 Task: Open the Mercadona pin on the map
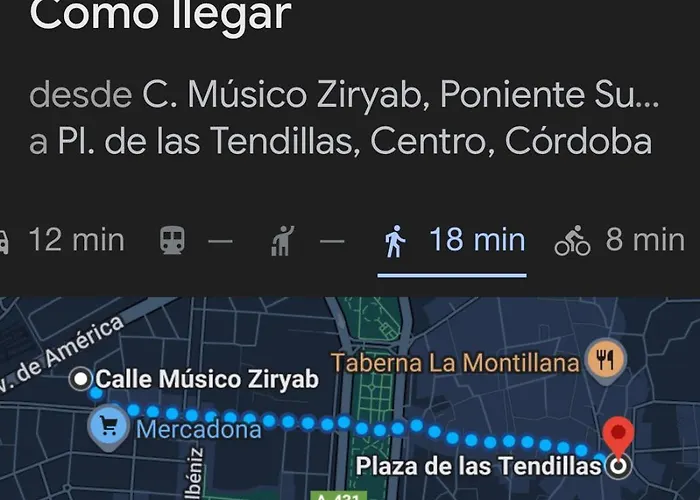[x=106, y=428]
